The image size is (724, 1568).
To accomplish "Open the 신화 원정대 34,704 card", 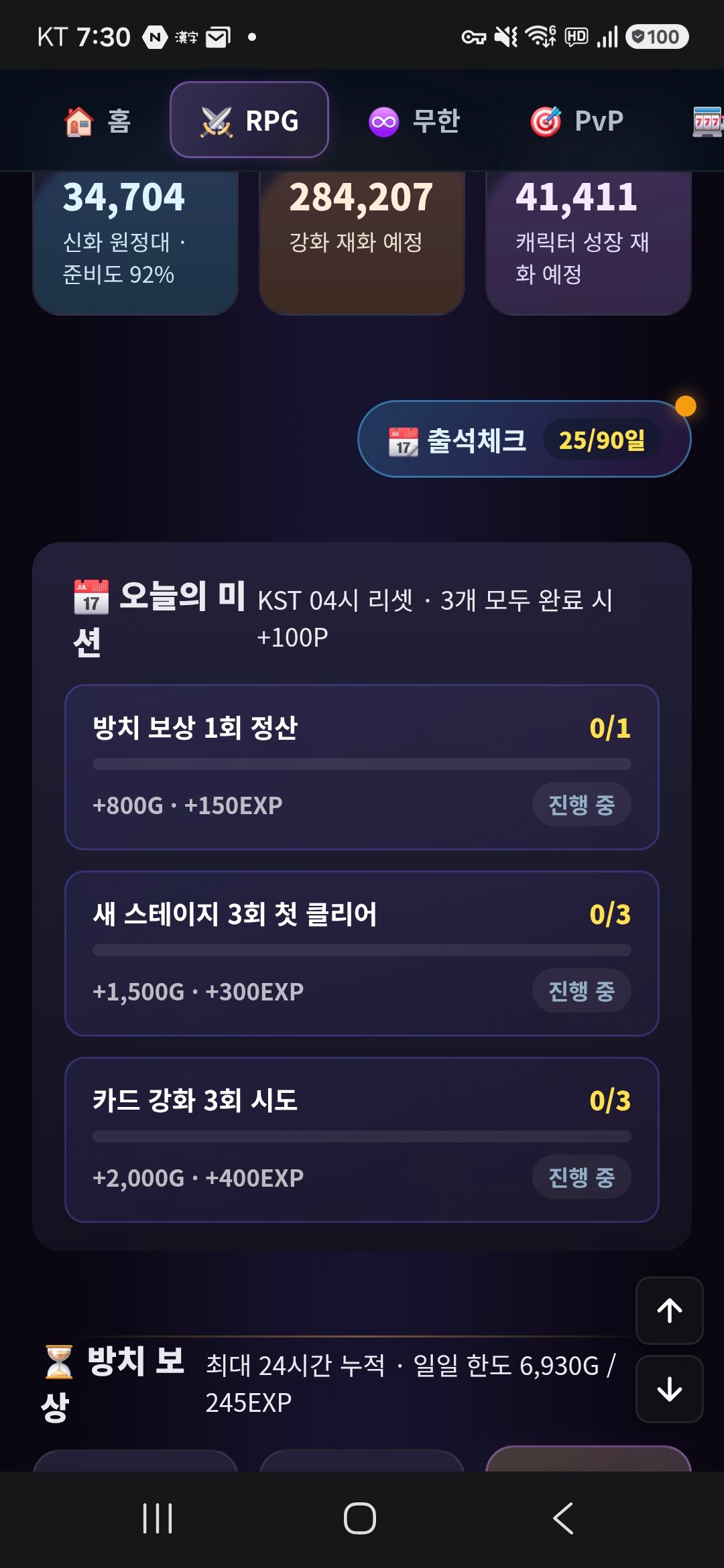I will tap(135, 243).
